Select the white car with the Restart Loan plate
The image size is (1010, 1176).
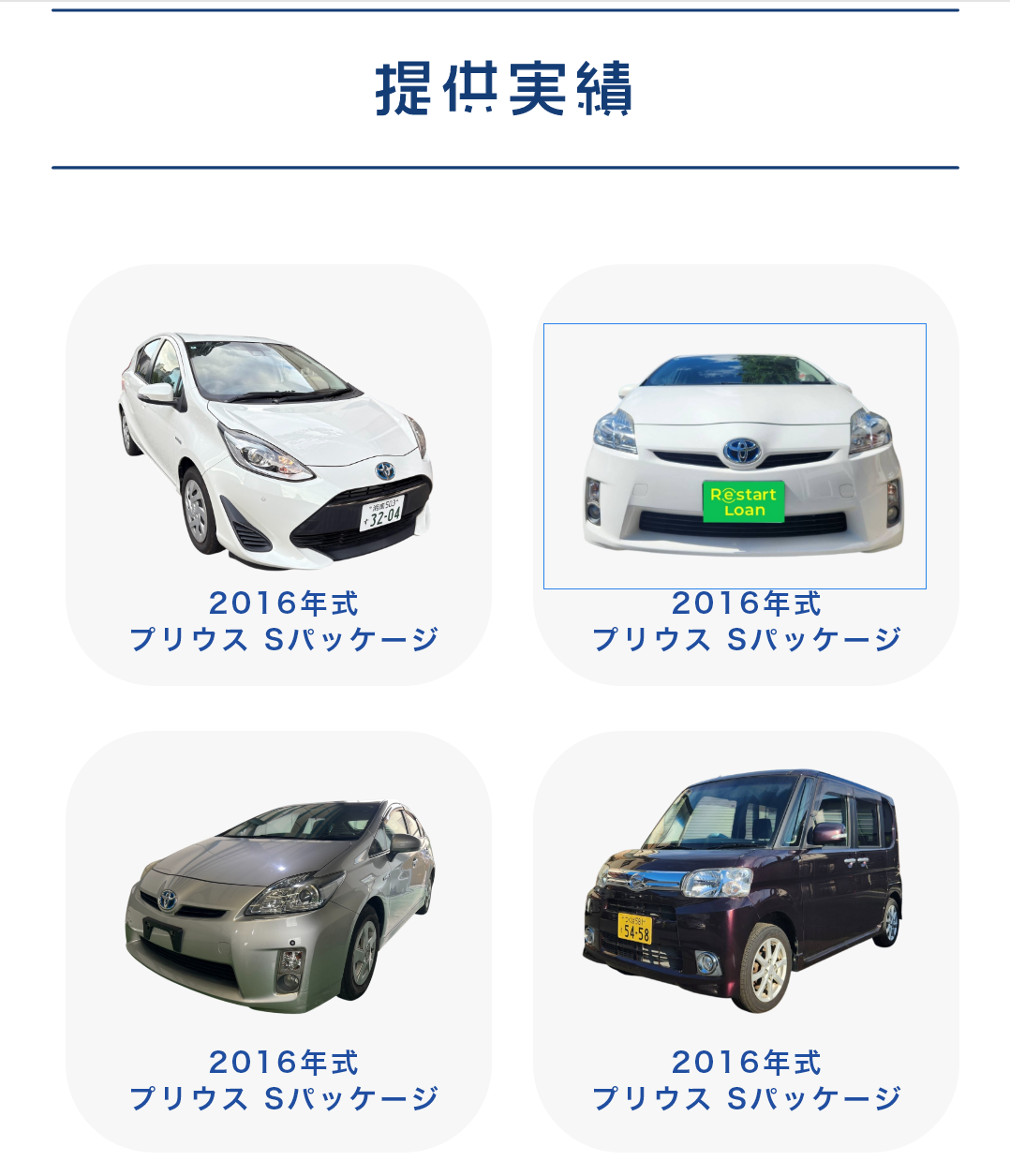click(735, 456)
